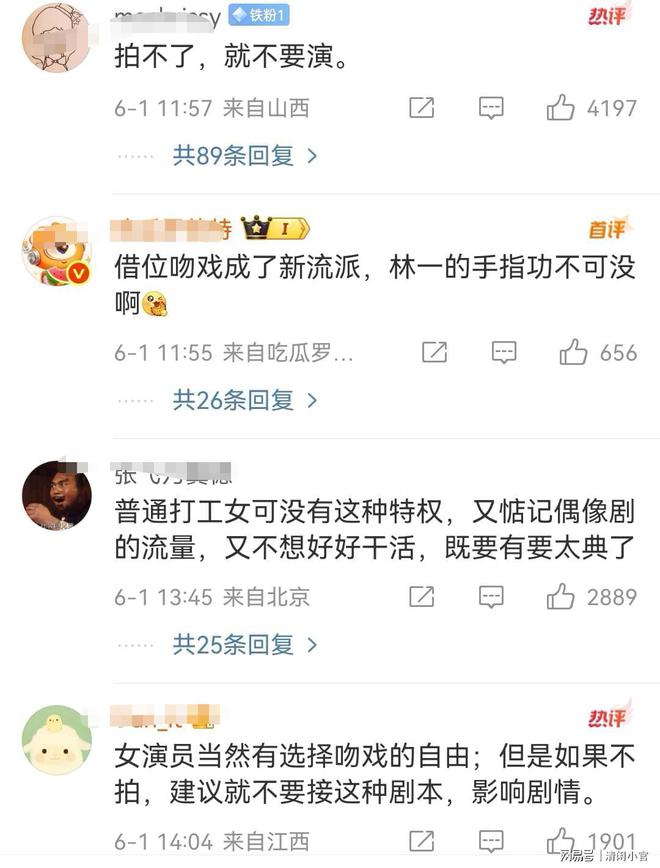View 共25条回复 replies

click(x=244, y=645)
